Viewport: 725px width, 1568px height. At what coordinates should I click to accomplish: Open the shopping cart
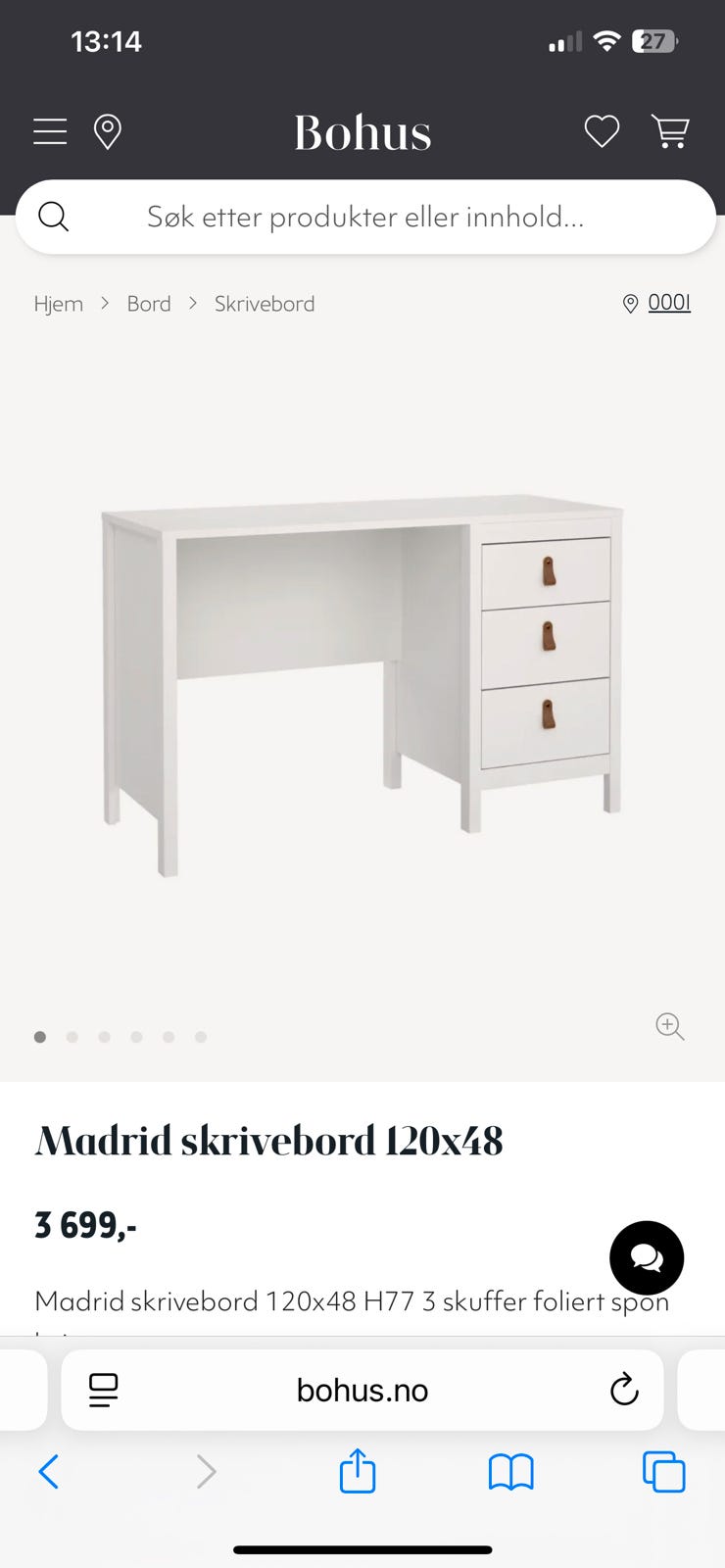click(x=670, y=131)
